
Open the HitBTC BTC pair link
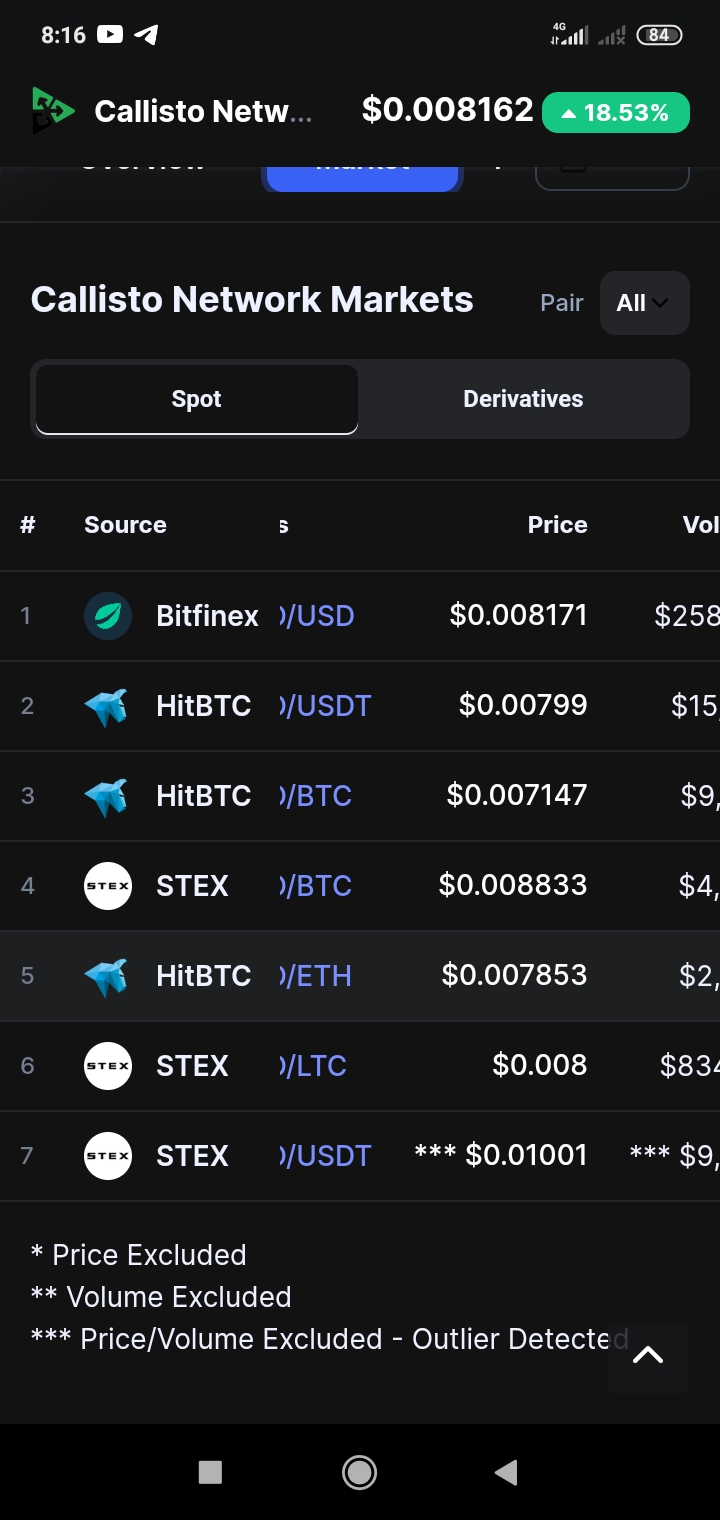316,796
